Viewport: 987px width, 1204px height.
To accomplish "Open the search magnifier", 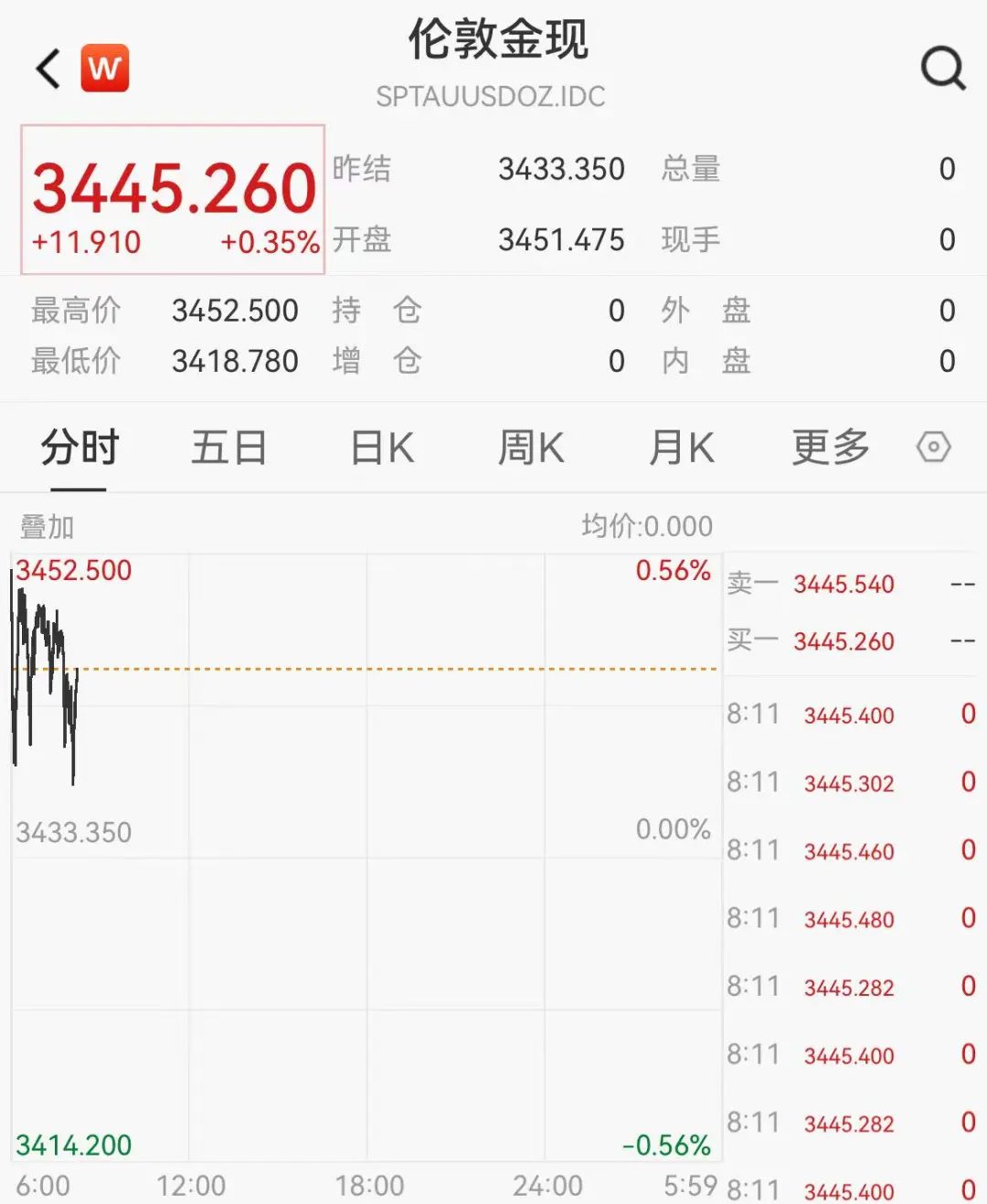I will point(942,69).
